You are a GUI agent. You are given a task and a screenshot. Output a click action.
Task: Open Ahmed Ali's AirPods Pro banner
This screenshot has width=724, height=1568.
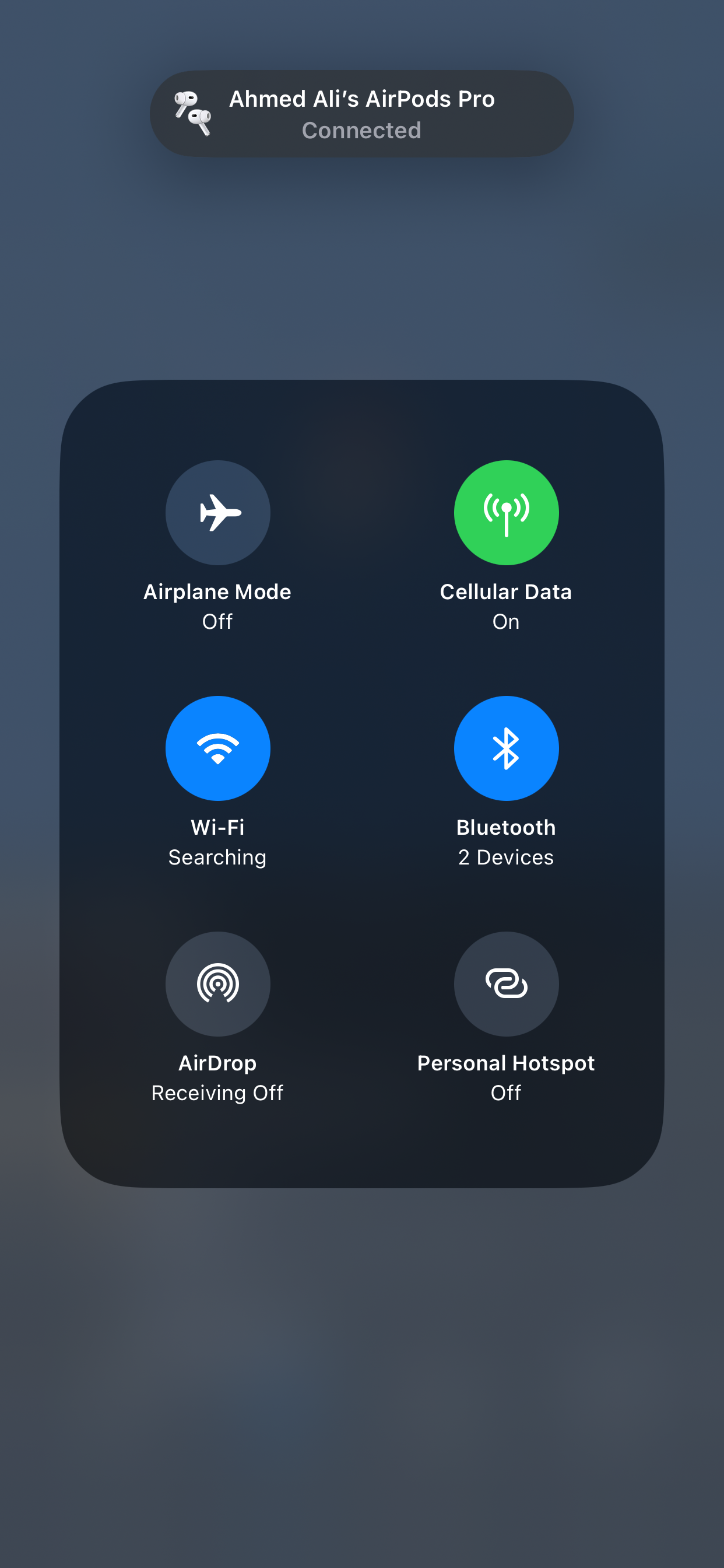tap(362, 114)
